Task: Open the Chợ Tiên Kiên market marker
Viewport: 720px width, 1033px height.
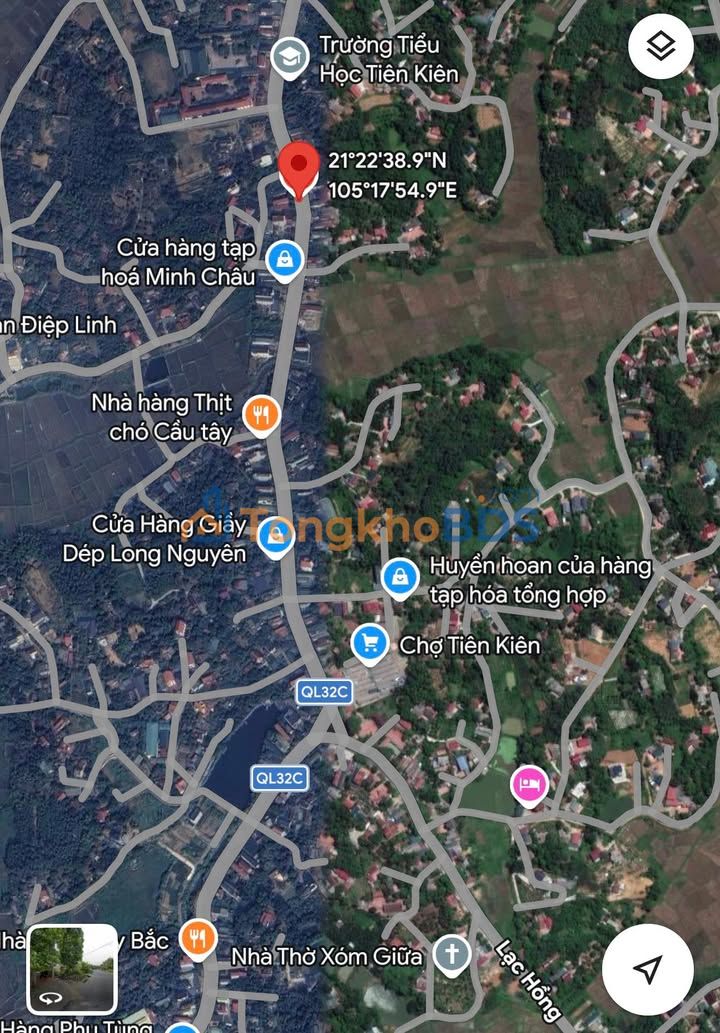Action: point(370,644)
